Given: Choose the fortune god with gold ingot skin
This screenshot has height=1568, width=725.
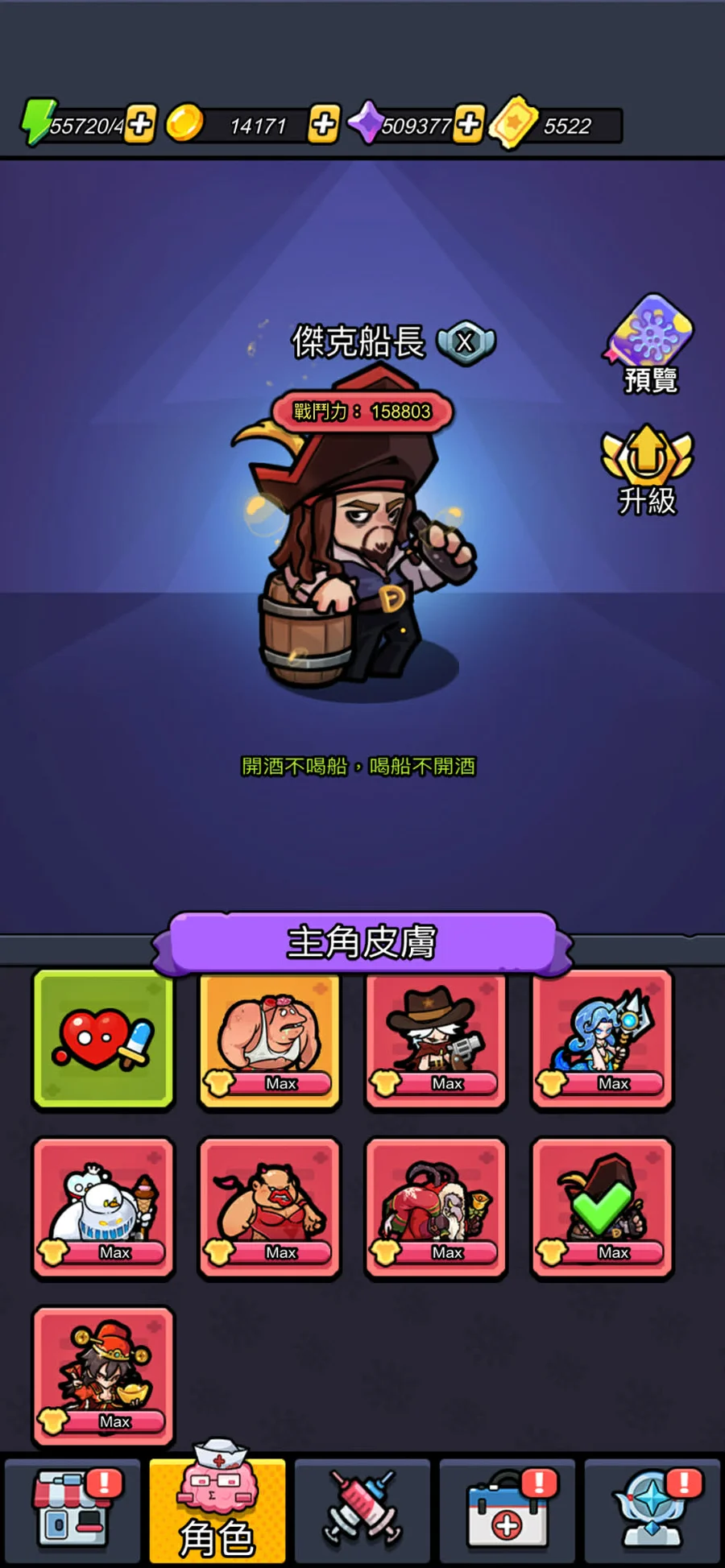Looking at the screenshot, I should click(103, 1376).
